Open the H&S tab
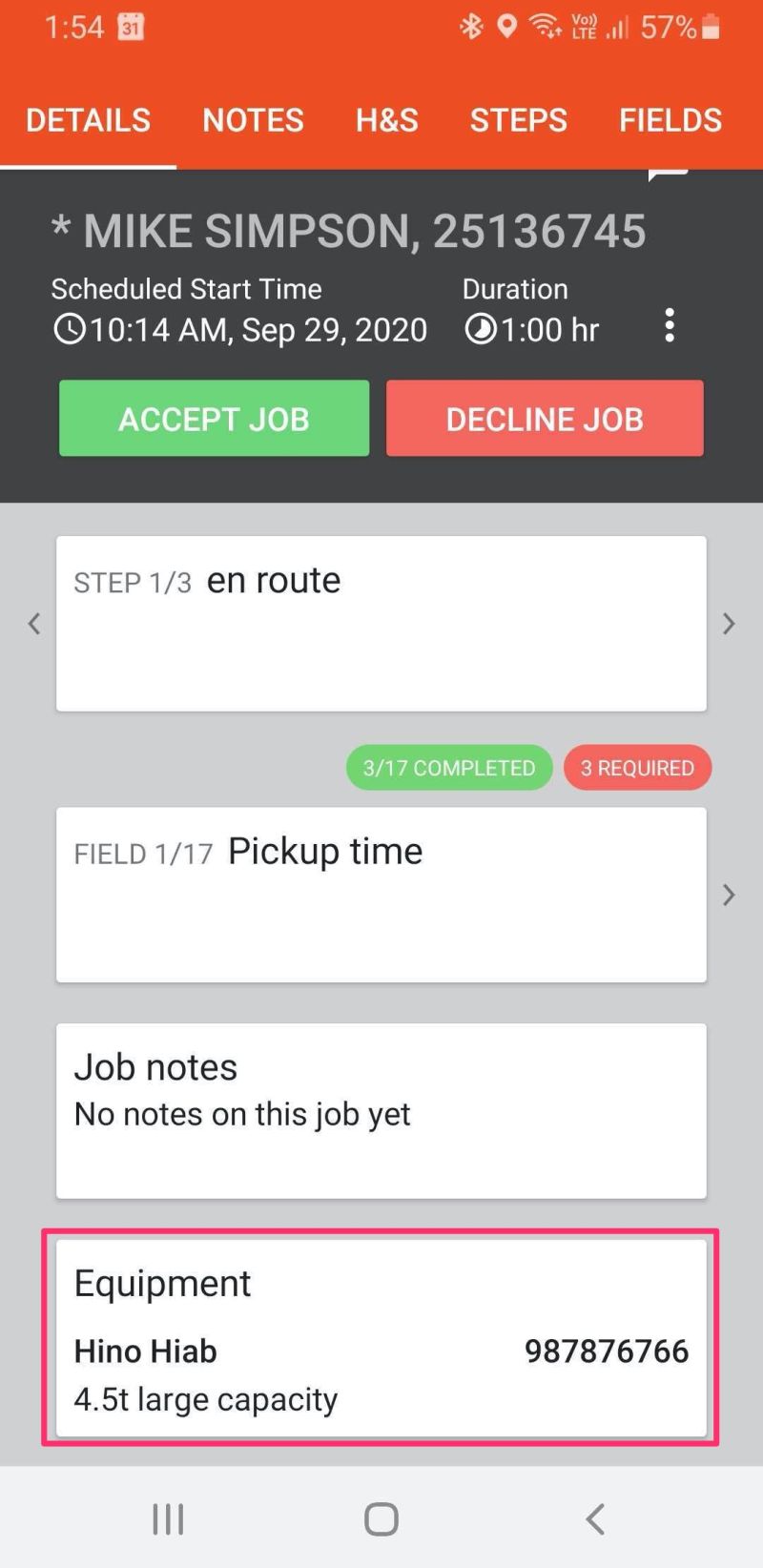763x1568 pixels. (x=386, y=120)
